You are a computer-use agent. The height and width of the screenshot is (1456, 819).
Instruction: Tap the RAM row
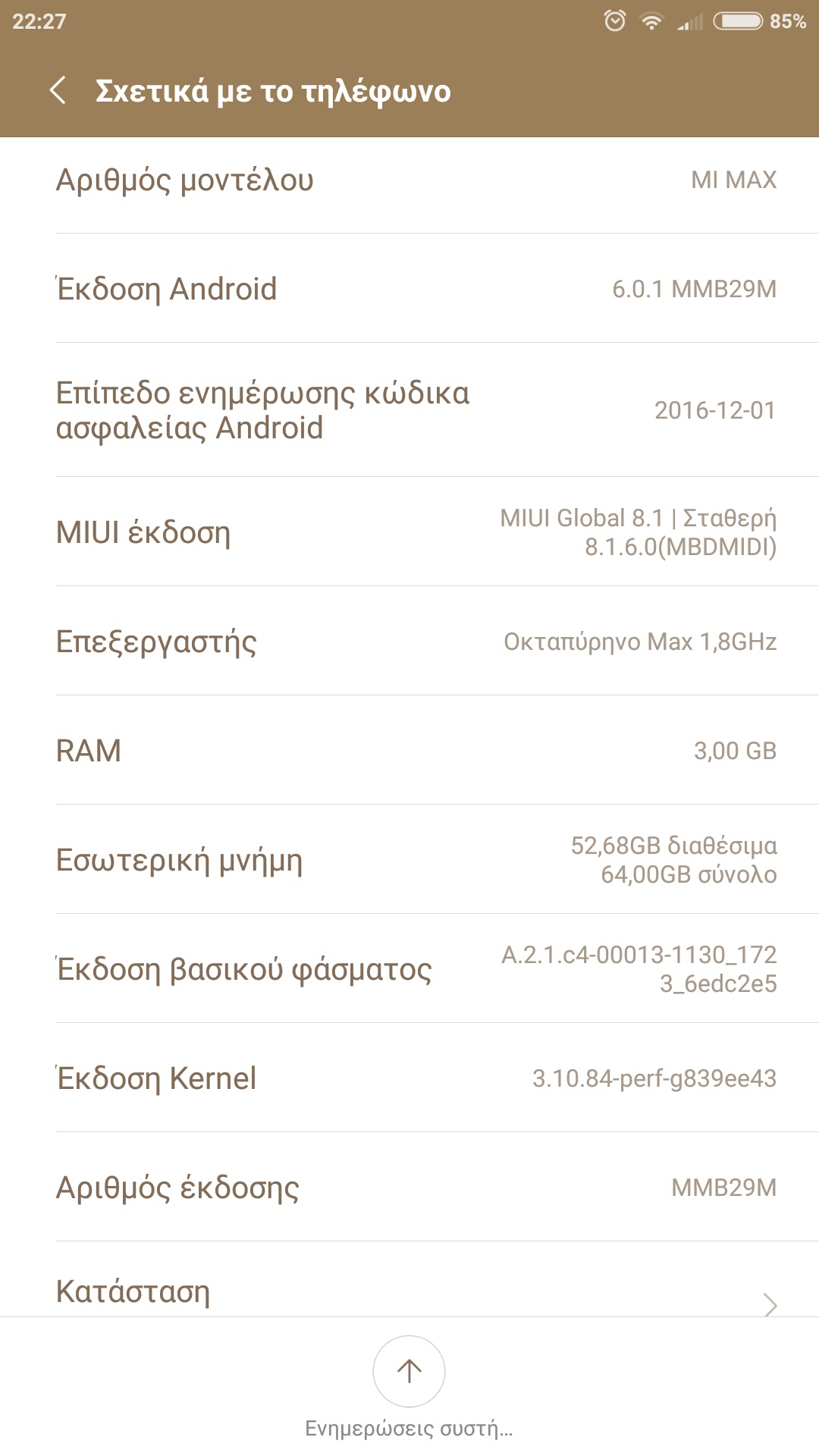409,751
